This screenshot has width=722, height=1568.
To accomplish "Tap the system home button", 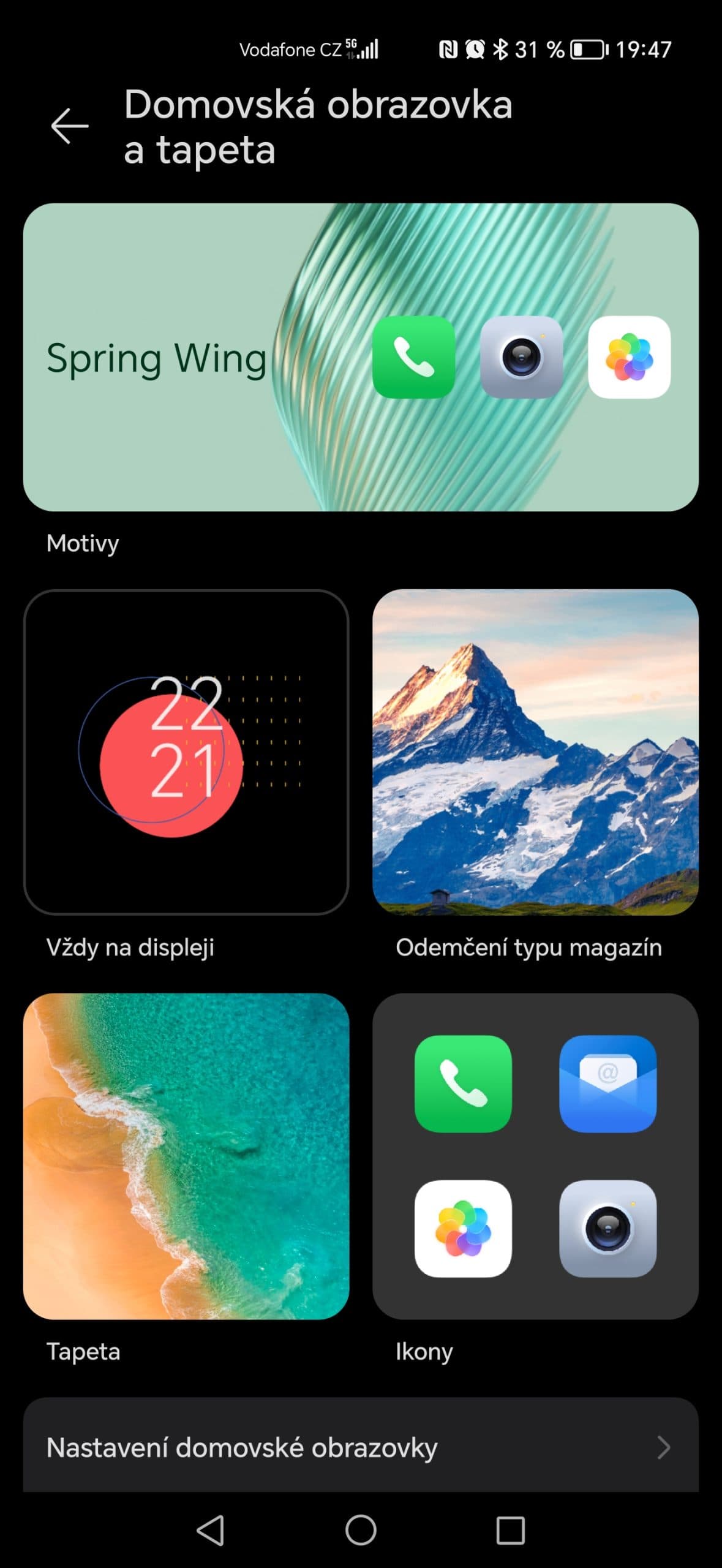I will click(x=360, y=1531).
